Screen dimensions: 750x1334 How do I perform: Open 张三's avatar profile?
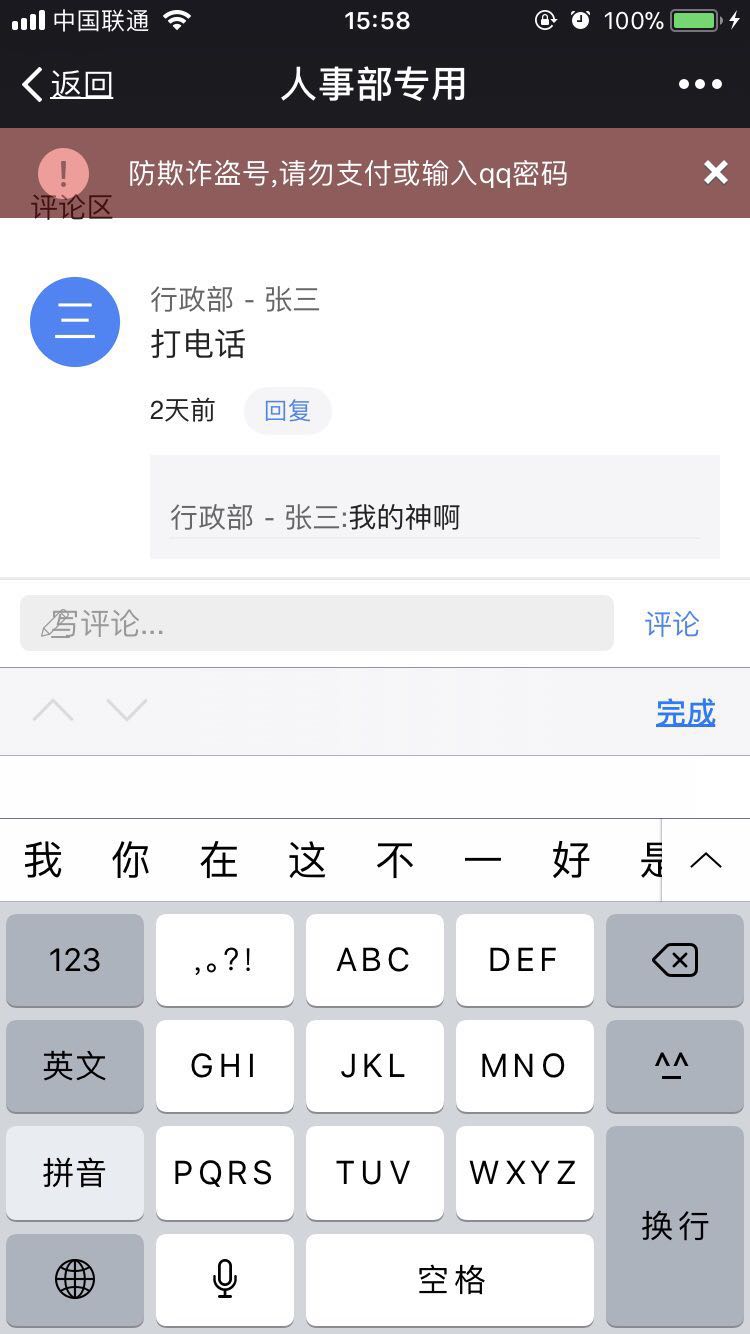[75, 322]
